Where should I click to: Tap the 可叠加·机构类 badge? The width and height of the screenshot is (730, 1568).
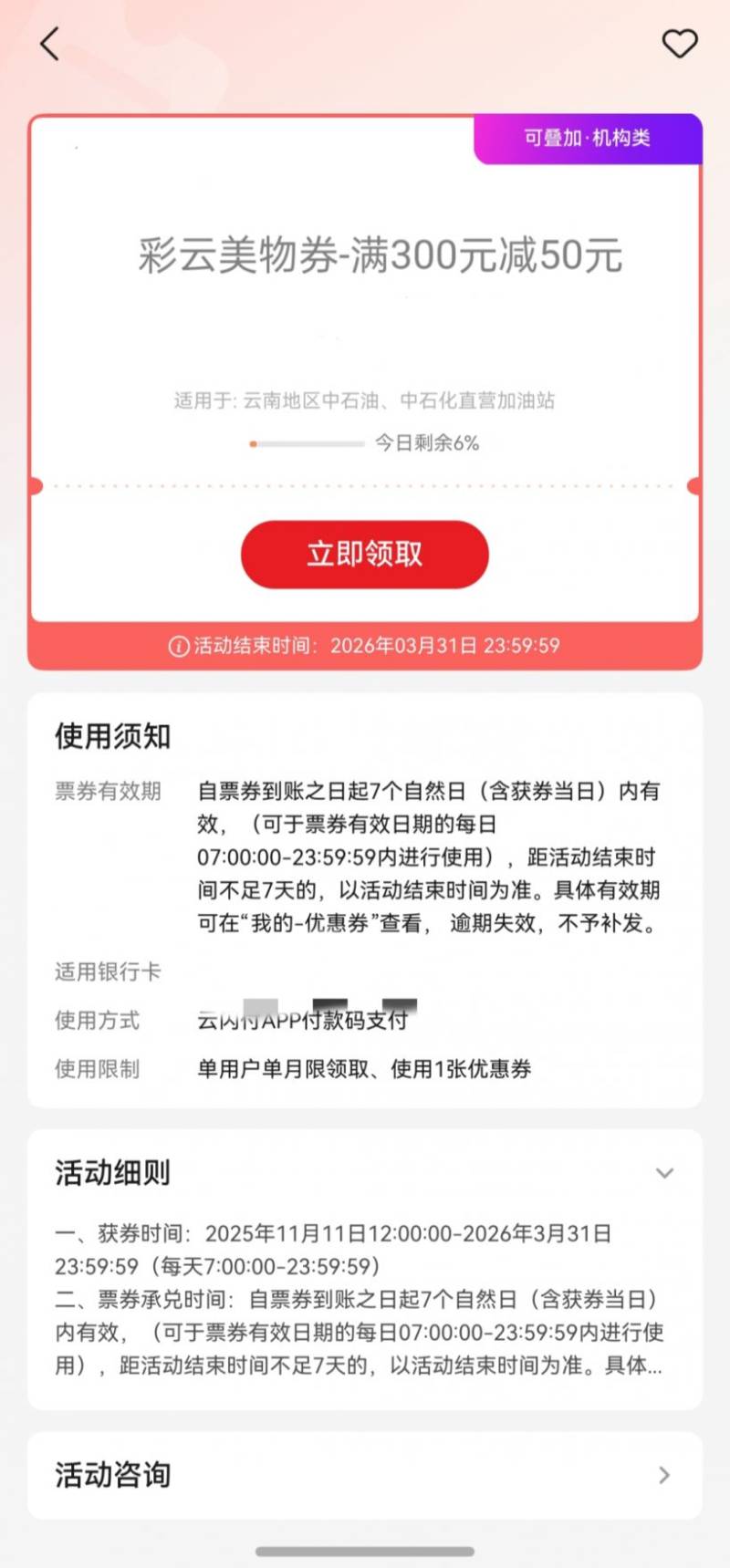coord(588,139)
